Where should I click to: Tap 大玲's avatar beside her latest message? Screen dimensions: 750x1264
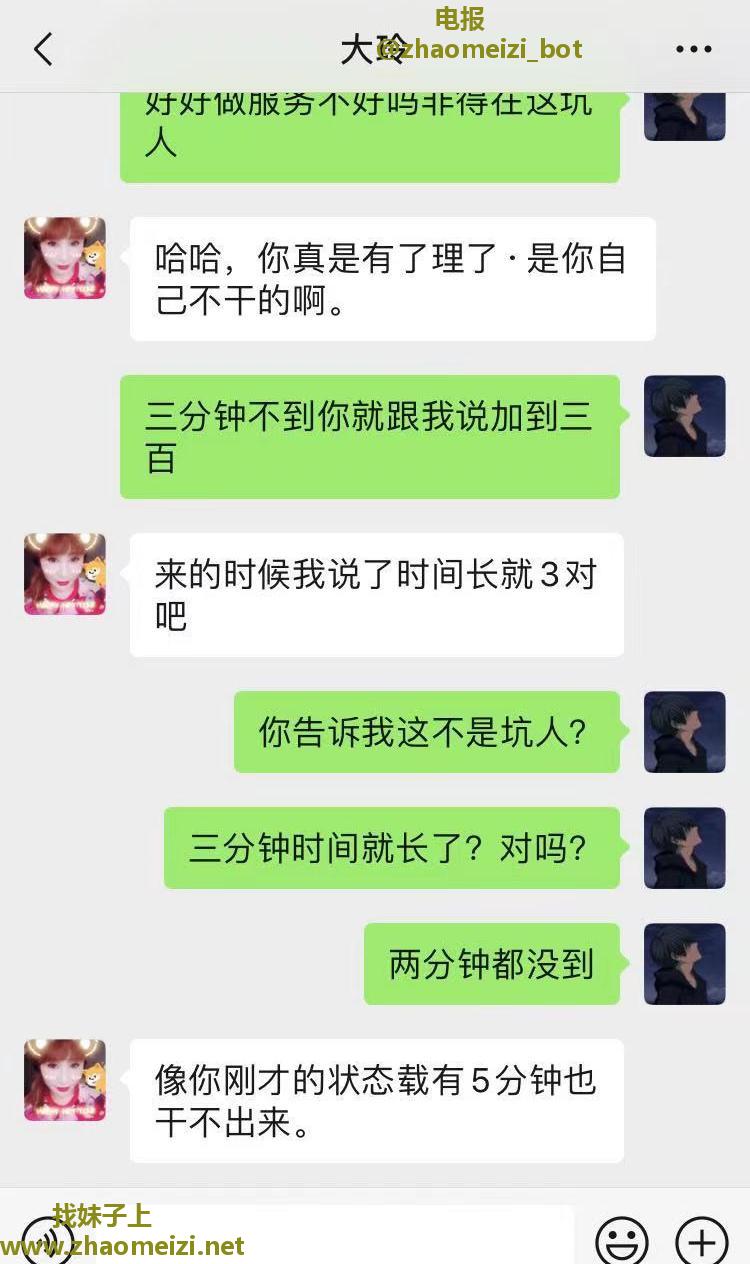64,1080
